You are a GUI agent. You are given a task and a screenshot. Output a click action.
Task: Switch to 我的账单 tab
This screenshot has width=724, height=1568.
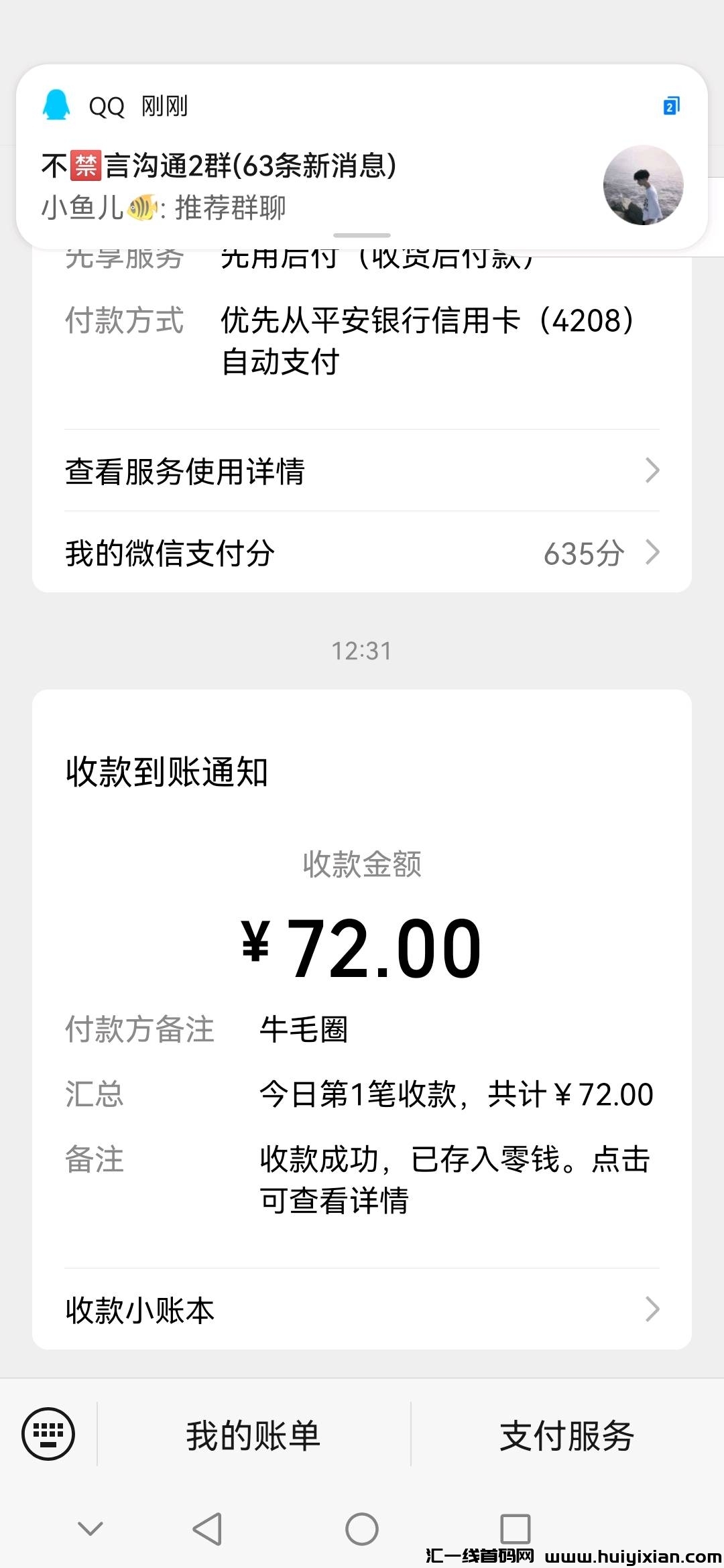tap(253, 1435)
